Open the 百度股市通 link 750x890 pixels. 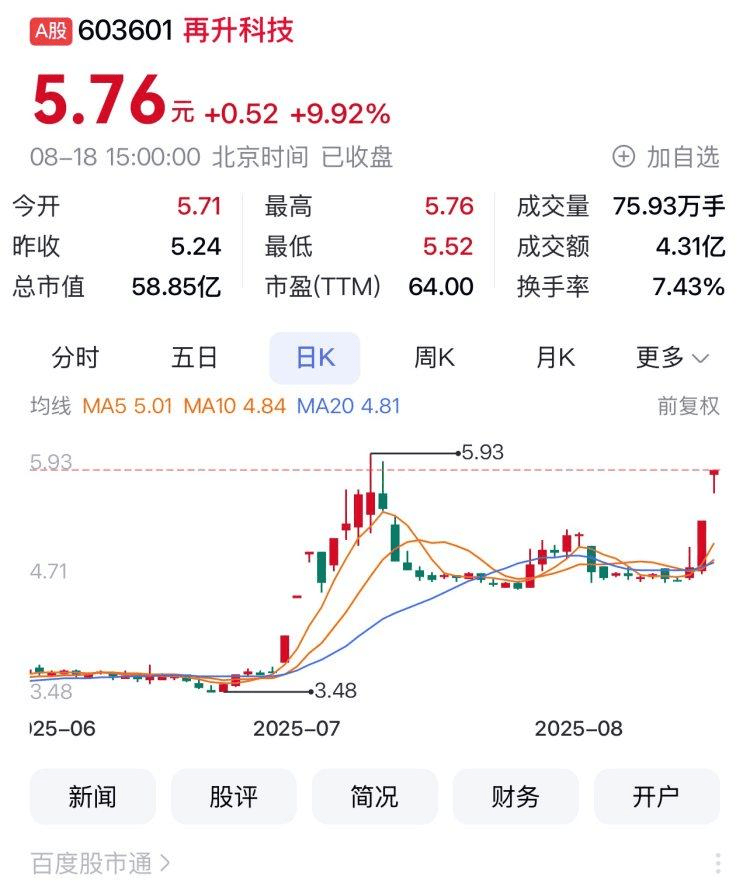coord(100,862)
